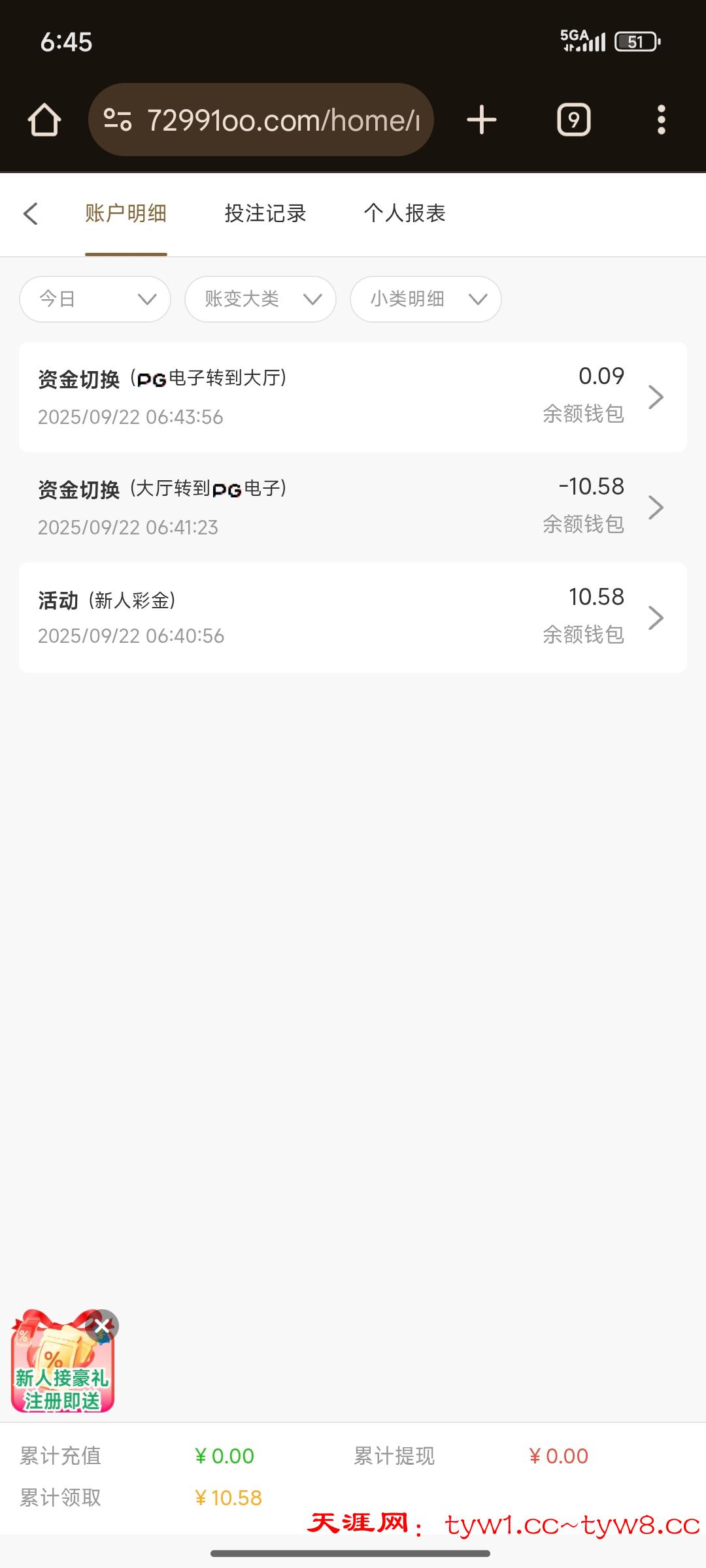Dismiss the 新人接豪礼 floating promo
This screenshot has height=1568, width=706.
tap(102, 1326)
